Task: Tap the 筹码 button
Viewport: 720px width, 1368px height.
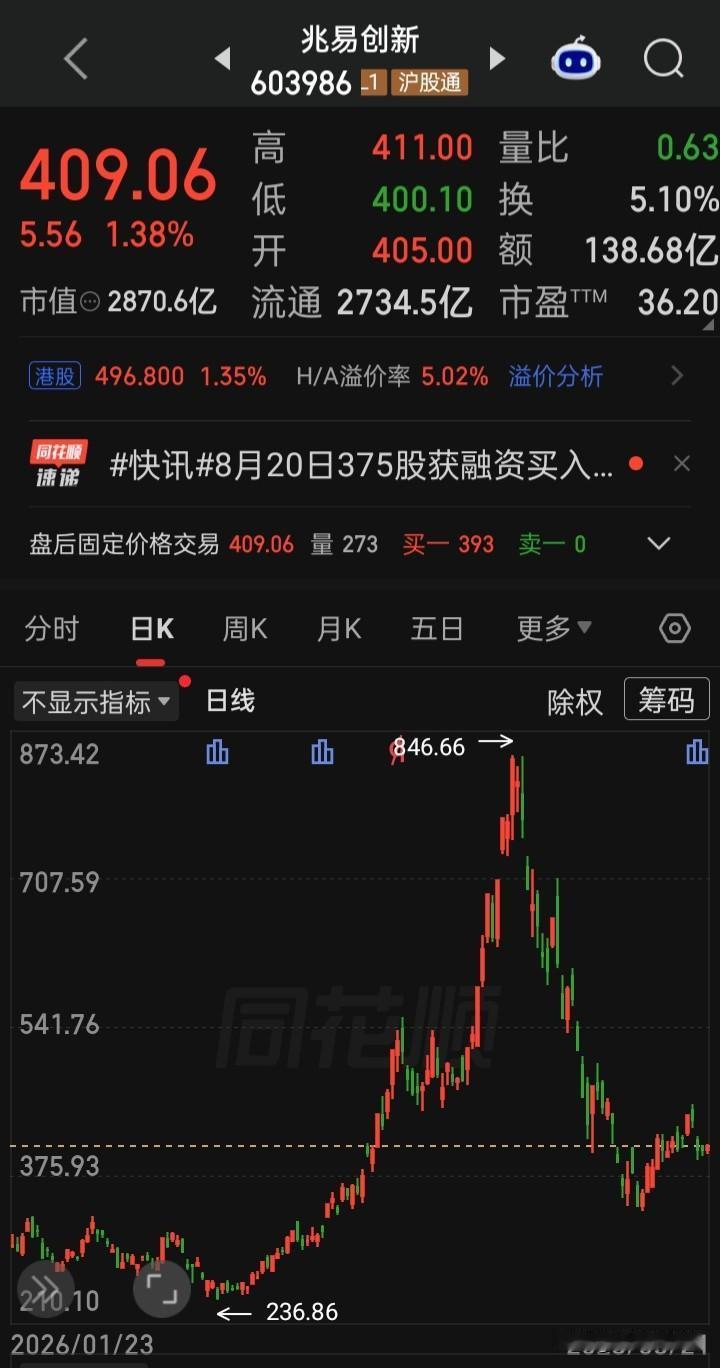Action: [666, 700]
